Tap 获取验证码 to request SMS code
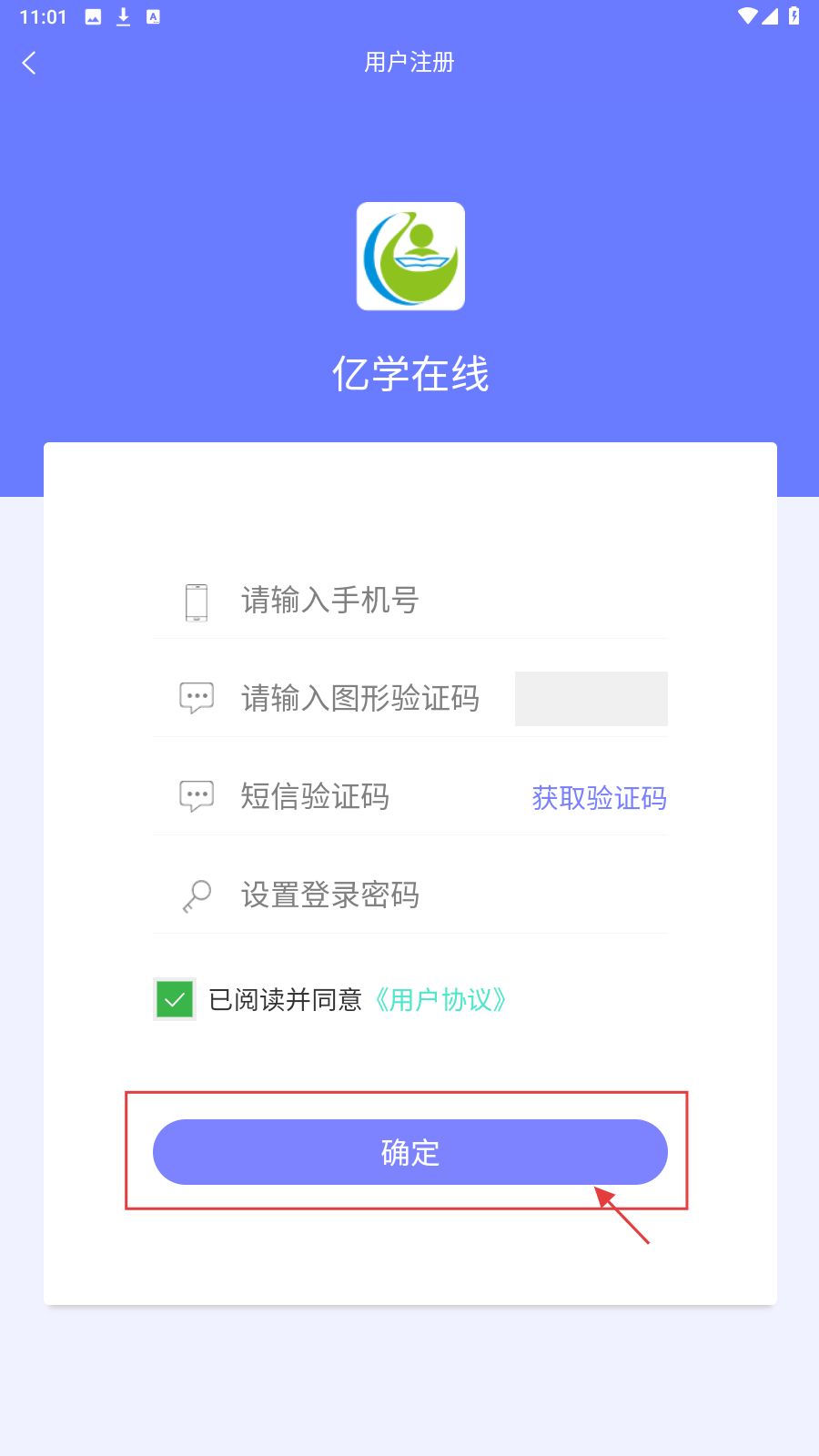819x1456 pixels. [x=599, y=798]
